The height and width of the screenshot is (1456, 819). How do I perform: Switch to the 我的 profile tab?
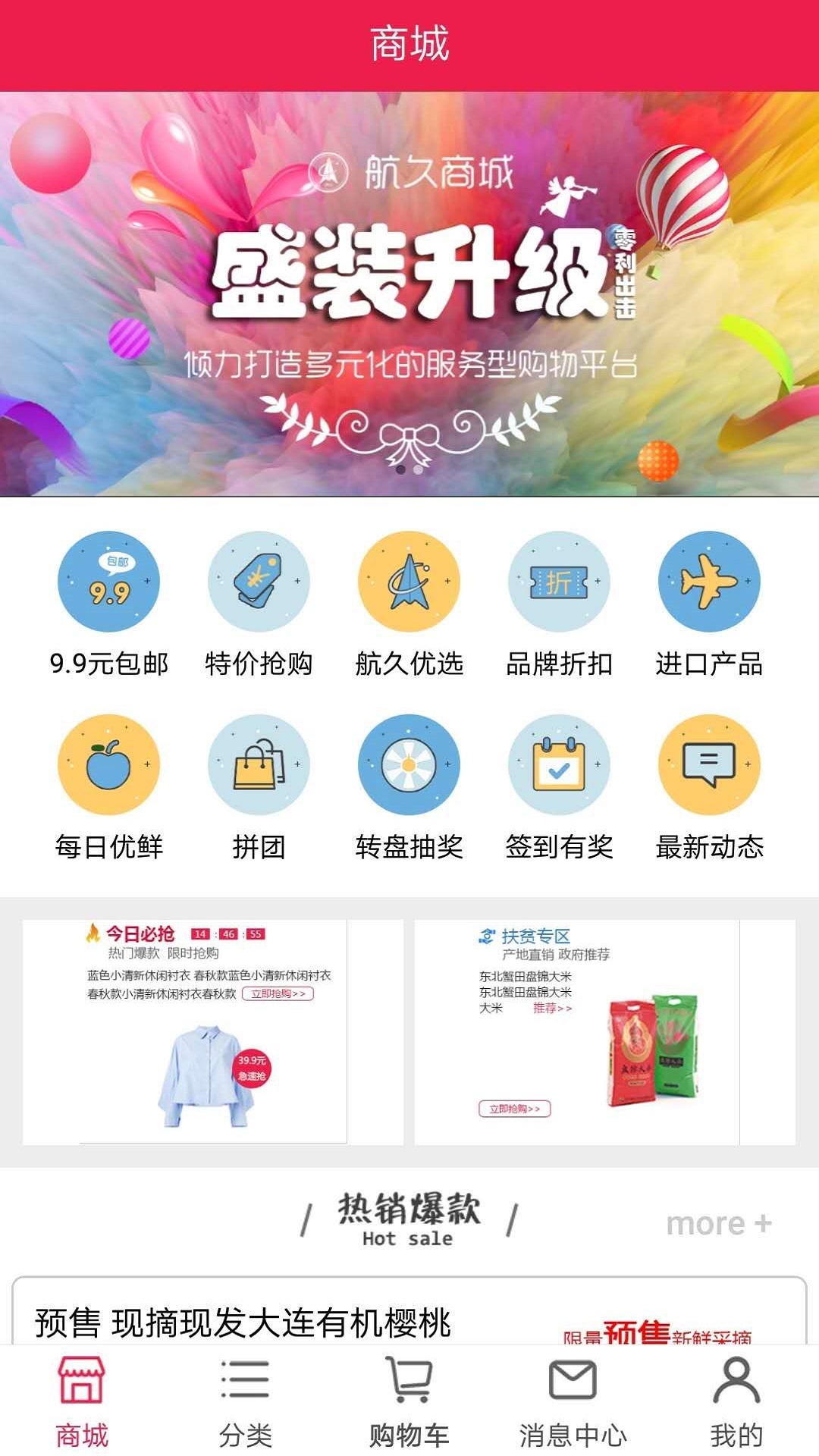(736, 1401)
